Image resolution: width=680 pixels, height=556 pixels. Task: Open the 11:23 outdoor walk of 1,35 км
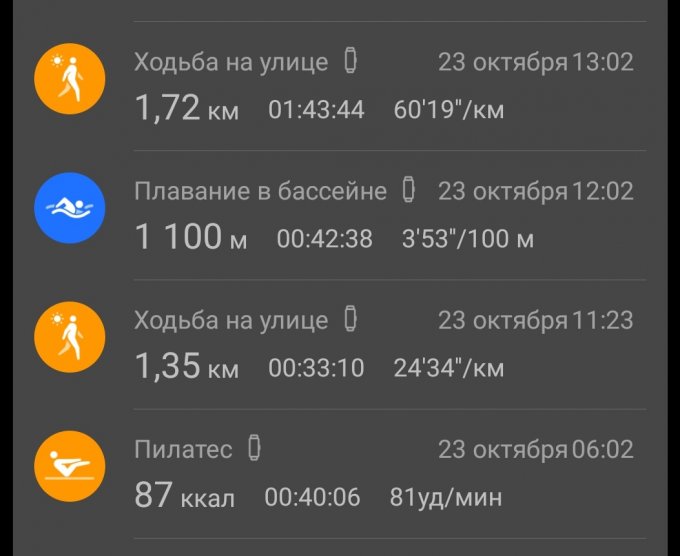[340, 343]
